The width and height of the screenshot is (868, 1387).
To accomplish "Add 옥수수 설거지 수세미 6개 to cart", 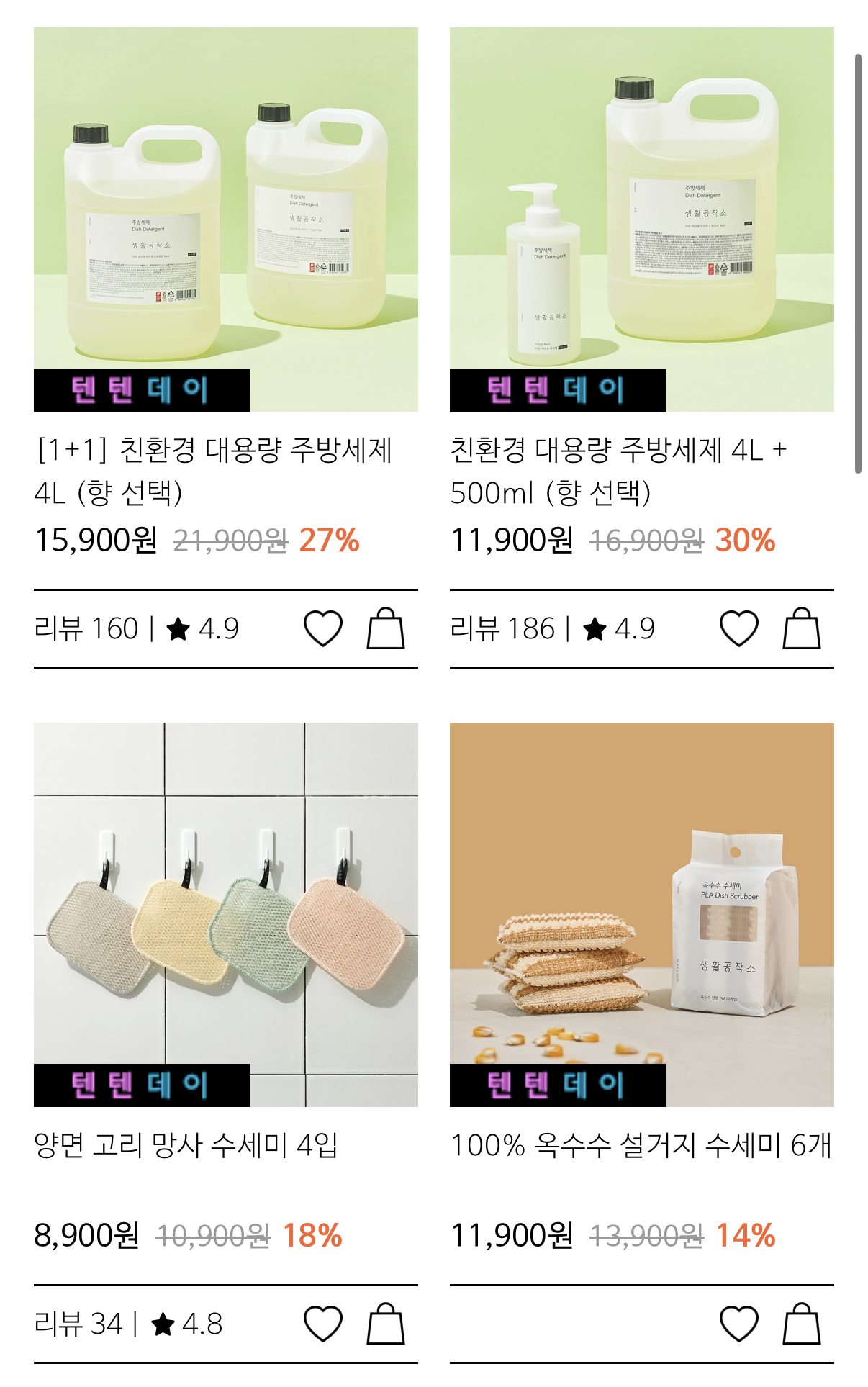I will click(802, 1323).
